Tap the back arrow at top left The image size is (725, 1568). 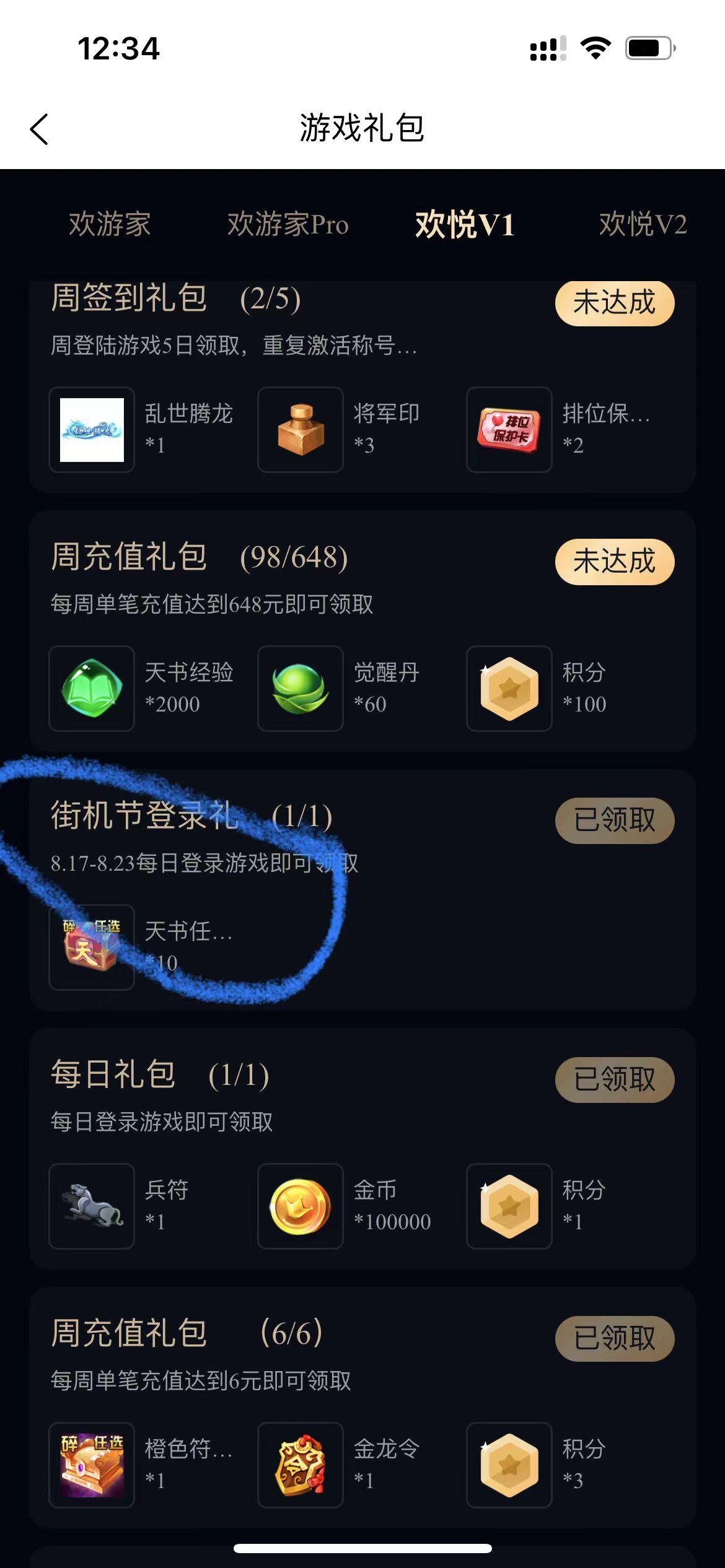pos(40,130)
